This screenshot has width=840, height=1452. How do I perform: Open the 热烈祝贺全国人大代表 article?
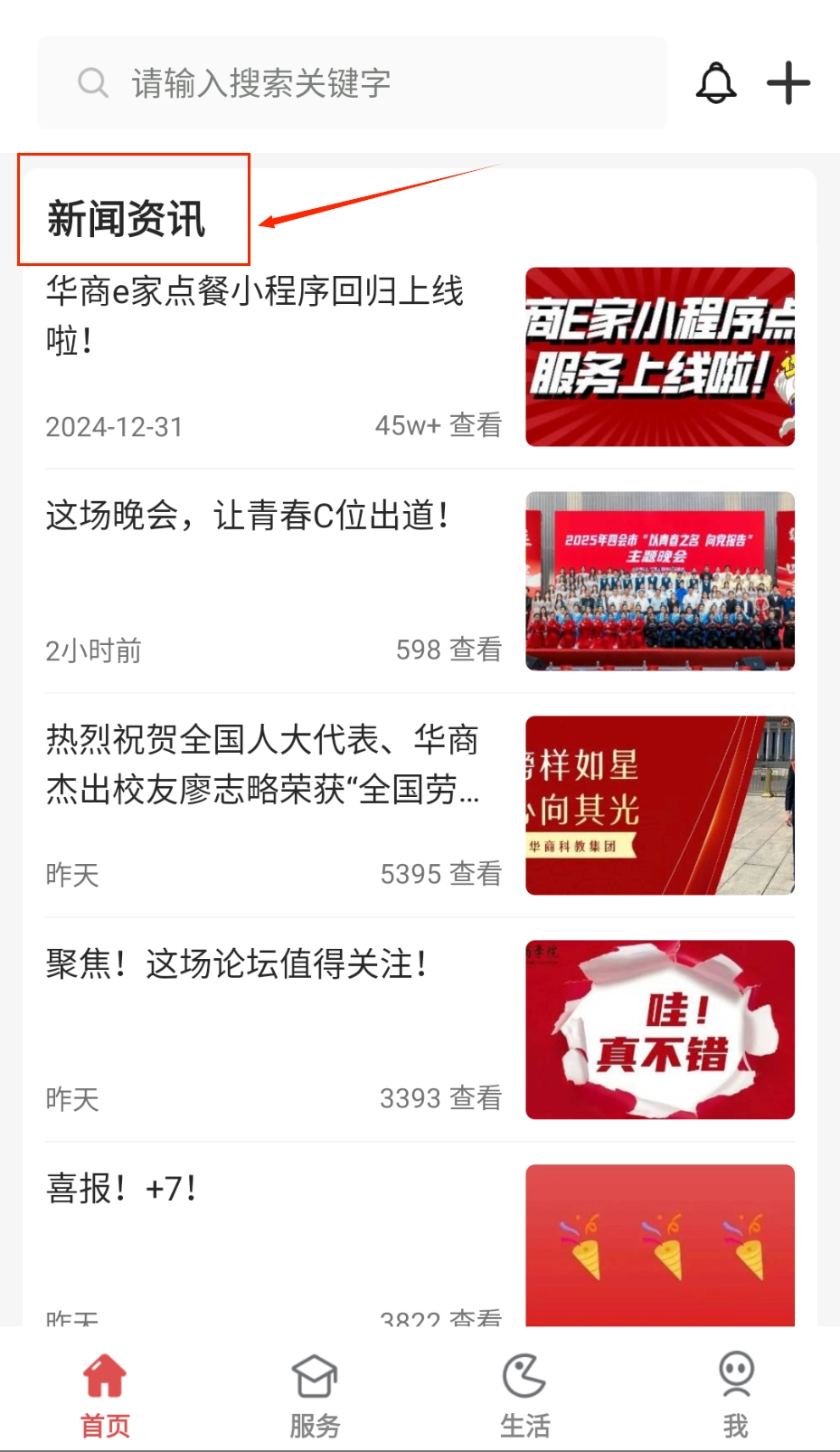click(262, 764)
